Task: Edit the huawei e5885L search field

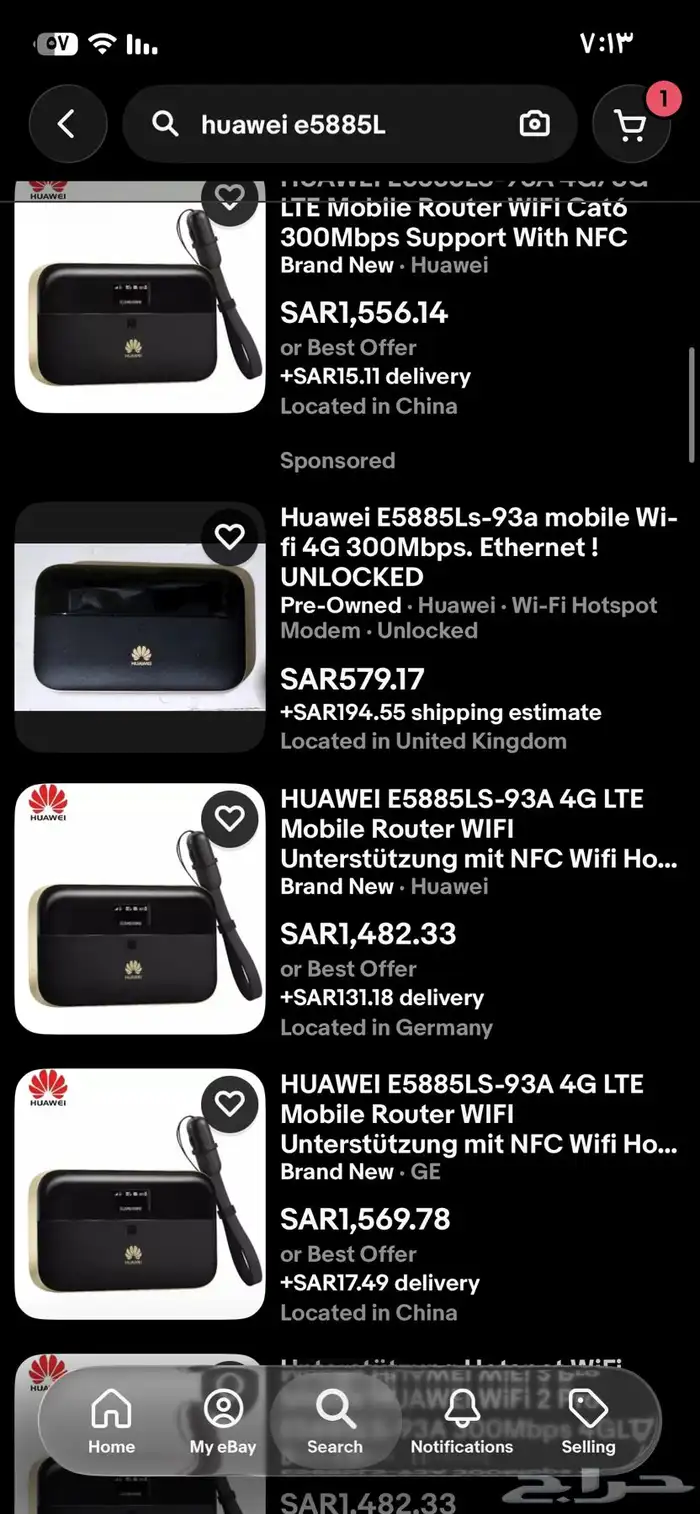Action: click(330, 125)
